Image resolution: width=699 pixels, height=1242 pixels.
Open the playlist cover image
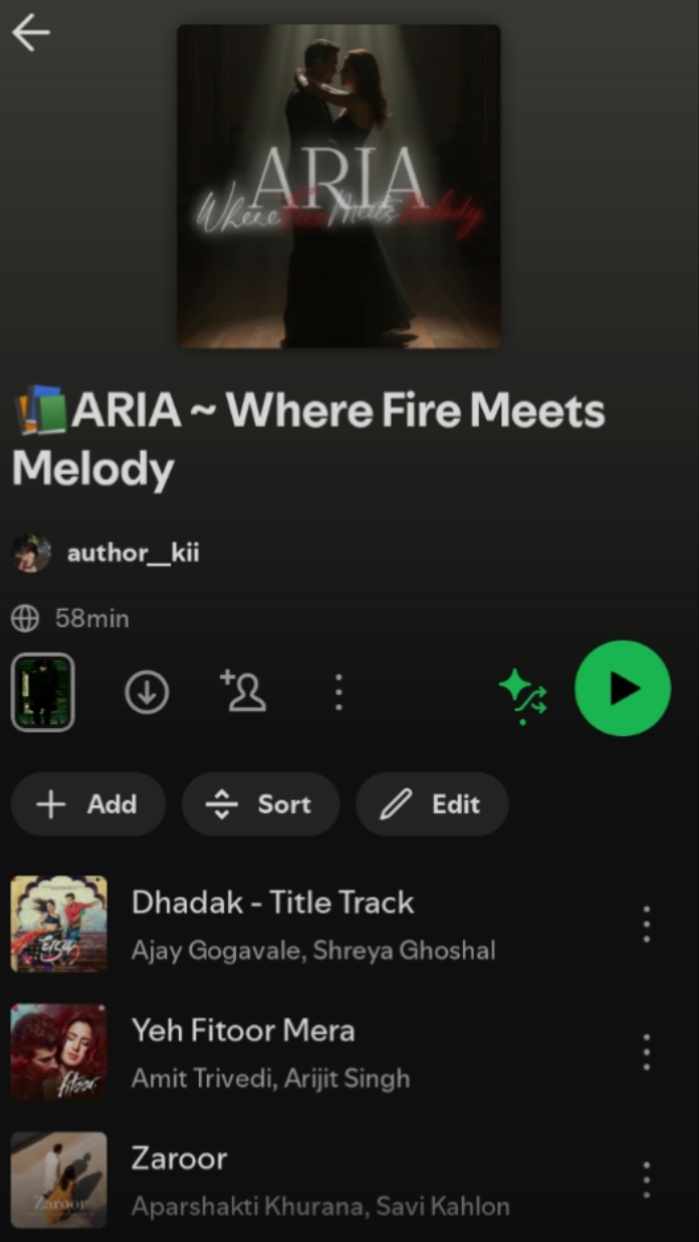[339, 186]
